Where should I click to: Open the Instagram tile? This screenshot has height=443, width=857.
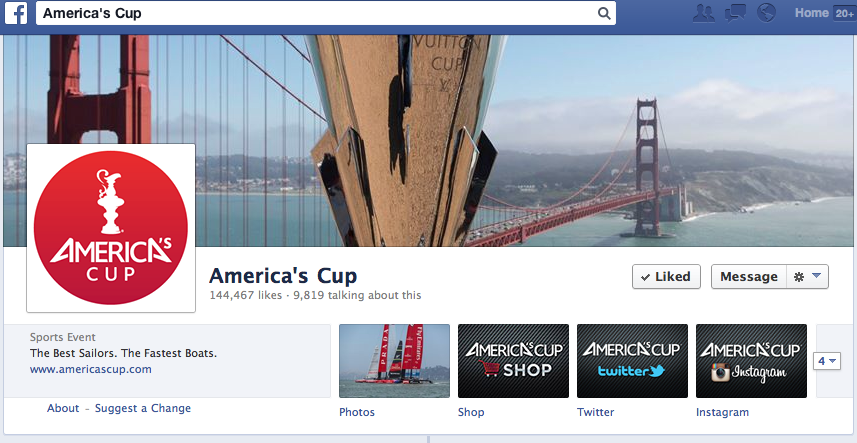751,361
